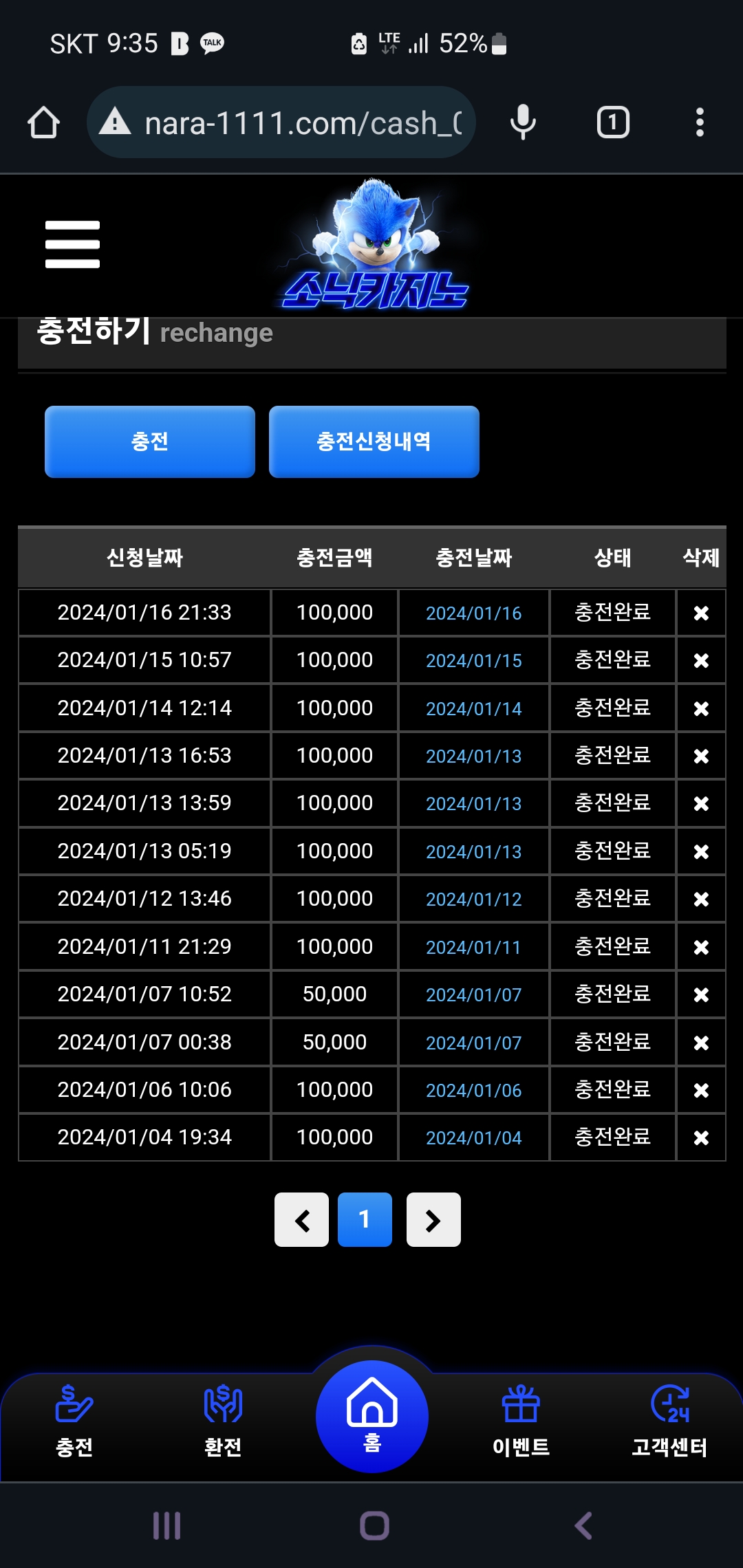Viewport: 743px width, 1568px height.
Task: Go to the next page arrow
Action: (x=433, y=1220)
